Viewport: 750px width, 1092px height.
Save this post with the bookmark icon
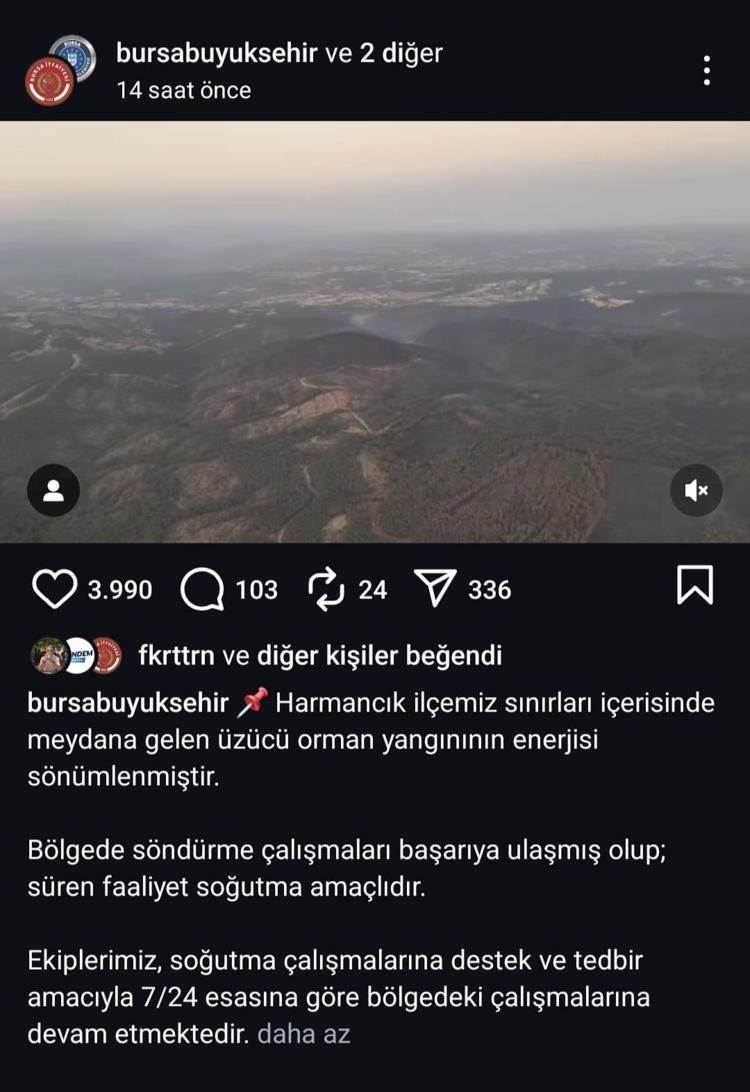pyautogui.click(x=695, y=586)
